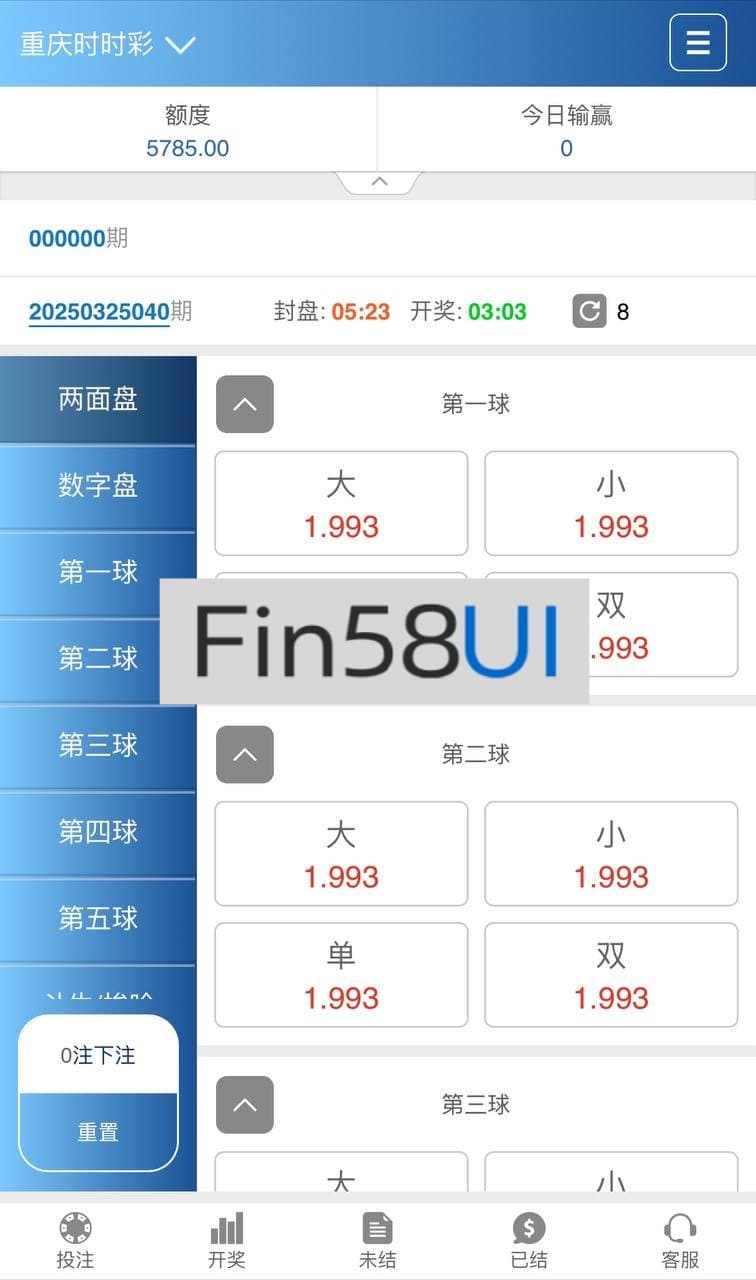Open the 重庆时时彩 lottery dropdown
The height and width of the screenshot is (1280, 756).
108,45
